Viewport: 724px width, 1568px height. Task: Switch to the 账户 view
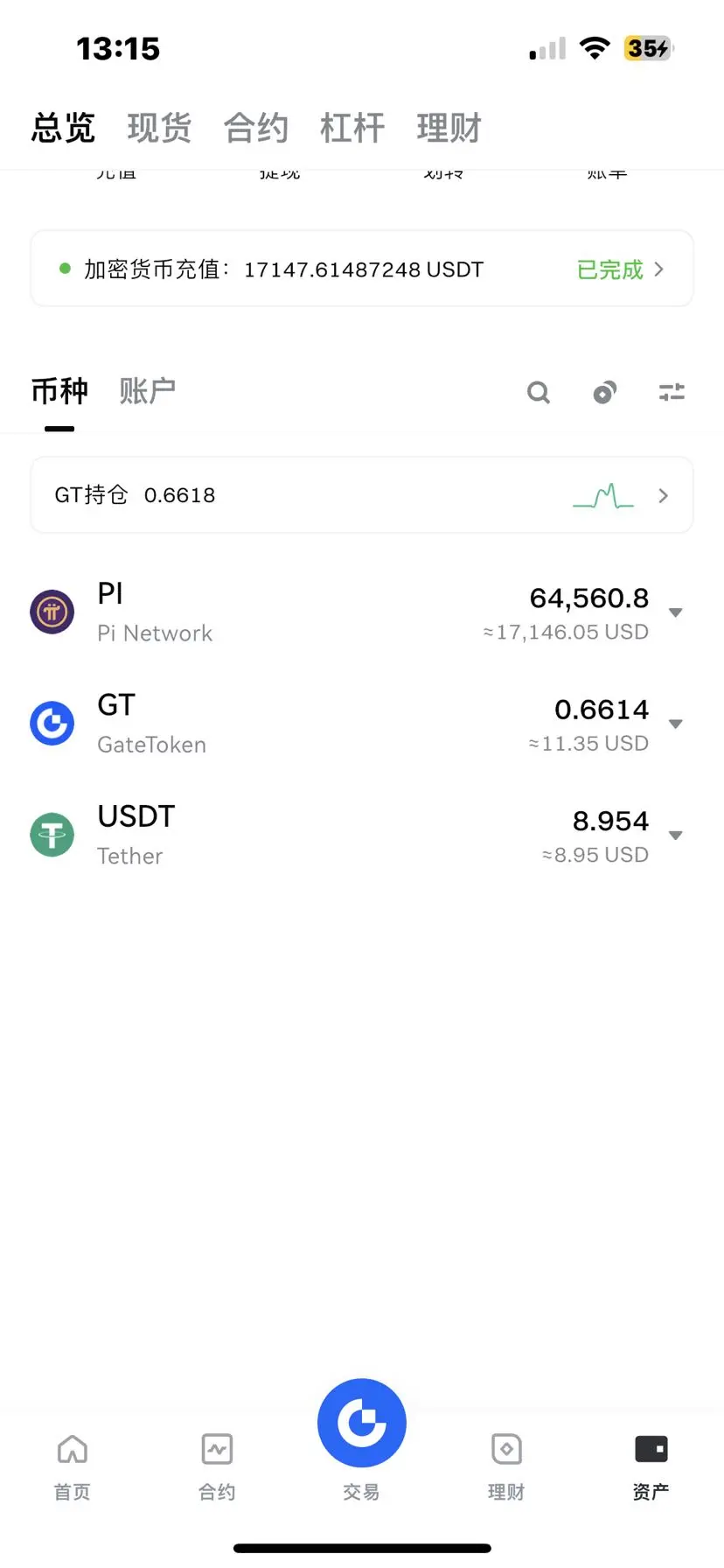[x=147, y=391]
